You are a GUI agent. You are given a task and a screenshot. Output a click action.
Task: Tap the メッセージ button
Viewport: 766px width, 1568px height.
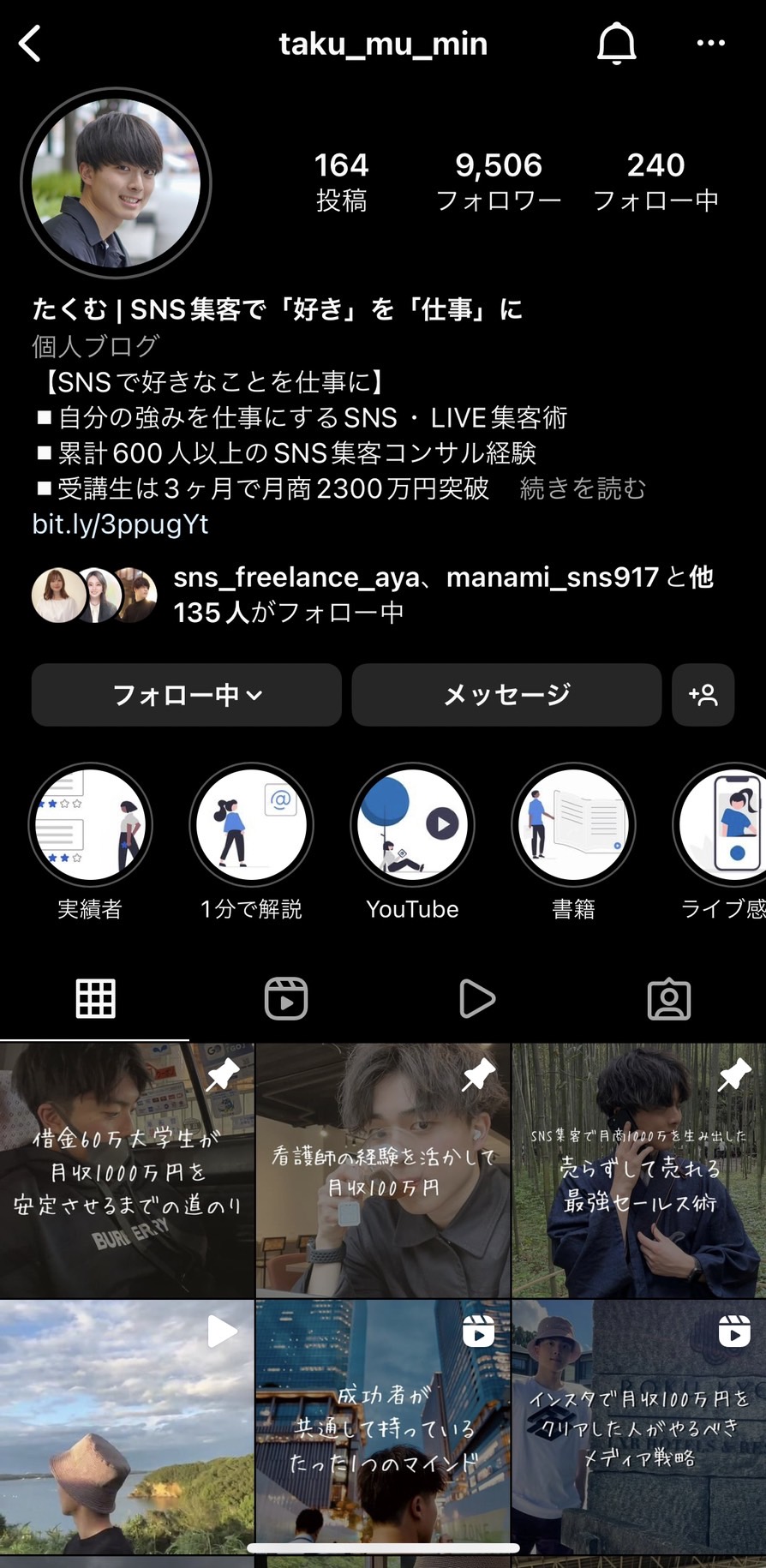tap(506, 695)
